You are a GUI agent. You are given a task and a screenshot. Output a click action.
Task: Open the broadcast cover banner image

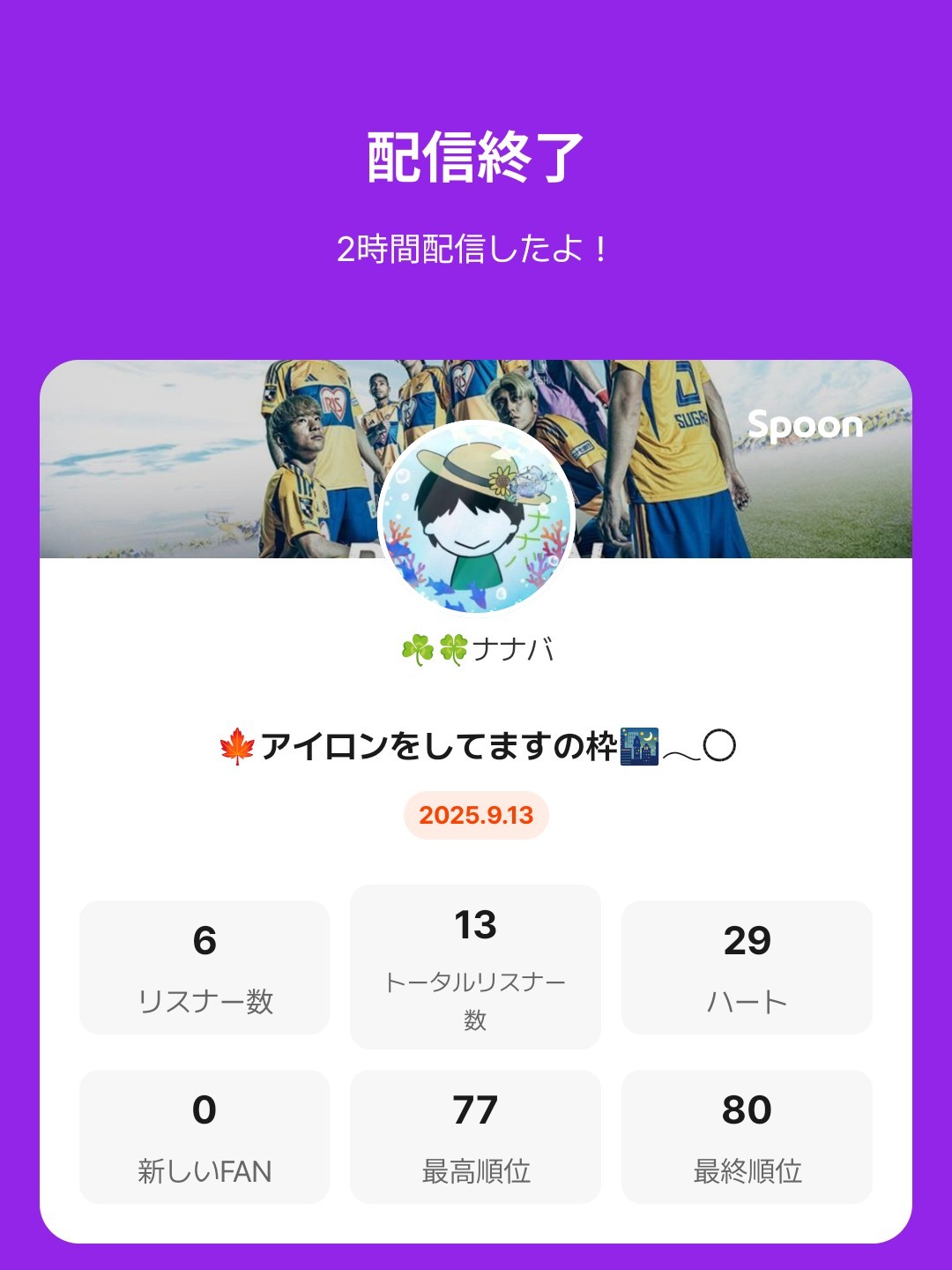(220, 459)
